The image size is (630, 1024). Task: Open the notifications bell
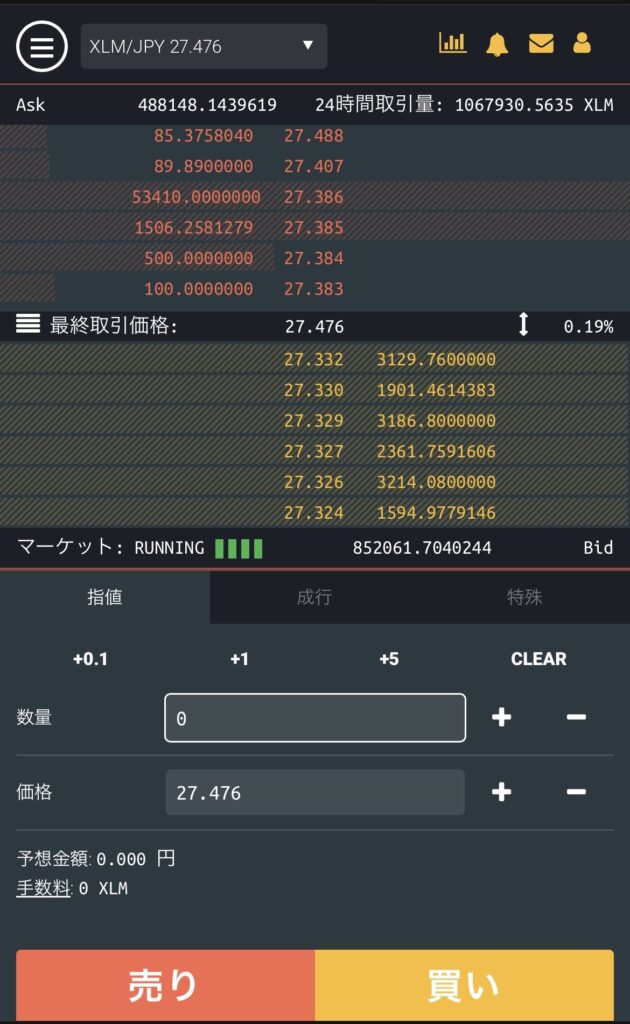[x=497, y=44]
